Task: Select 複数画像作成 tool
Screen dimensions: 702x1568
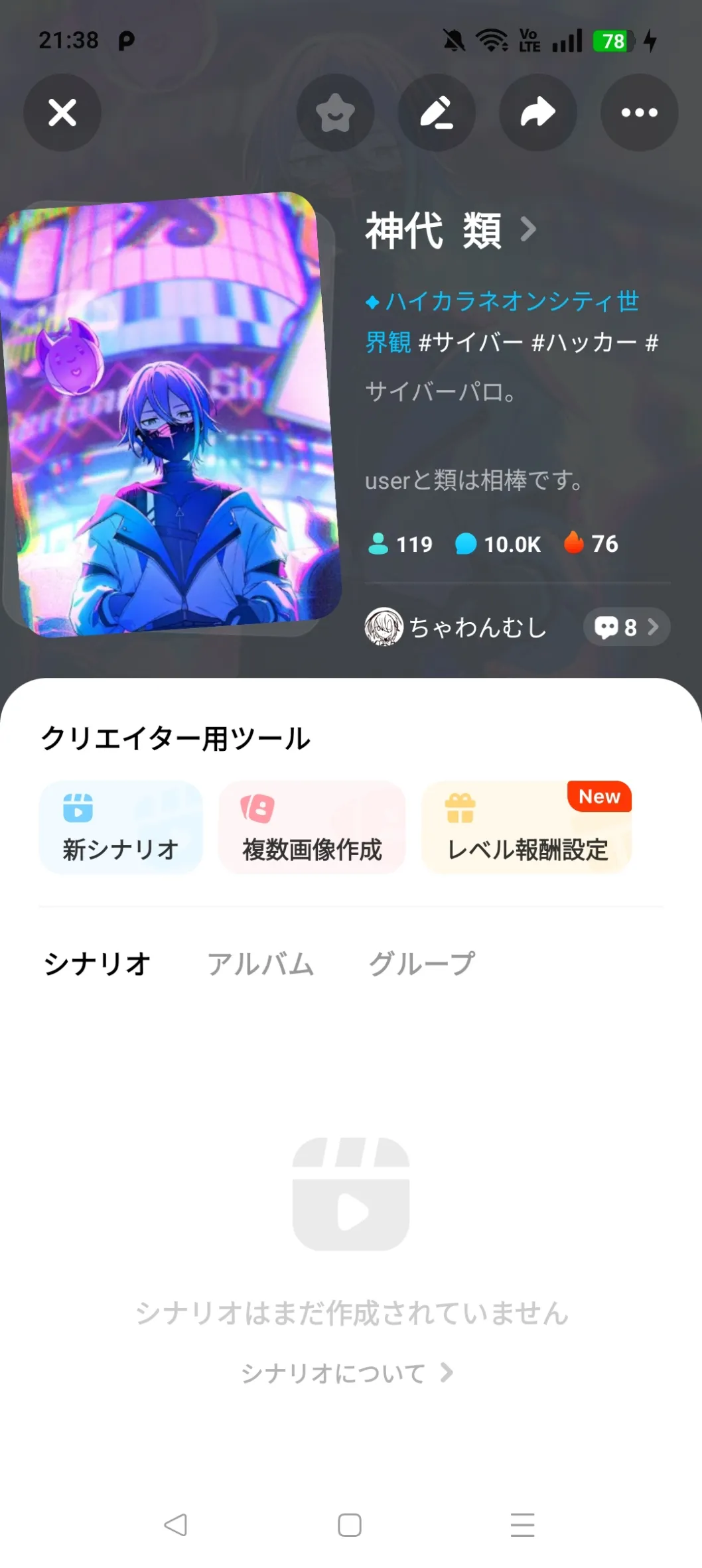Action: pyautogui.click(x=312, y=827)
